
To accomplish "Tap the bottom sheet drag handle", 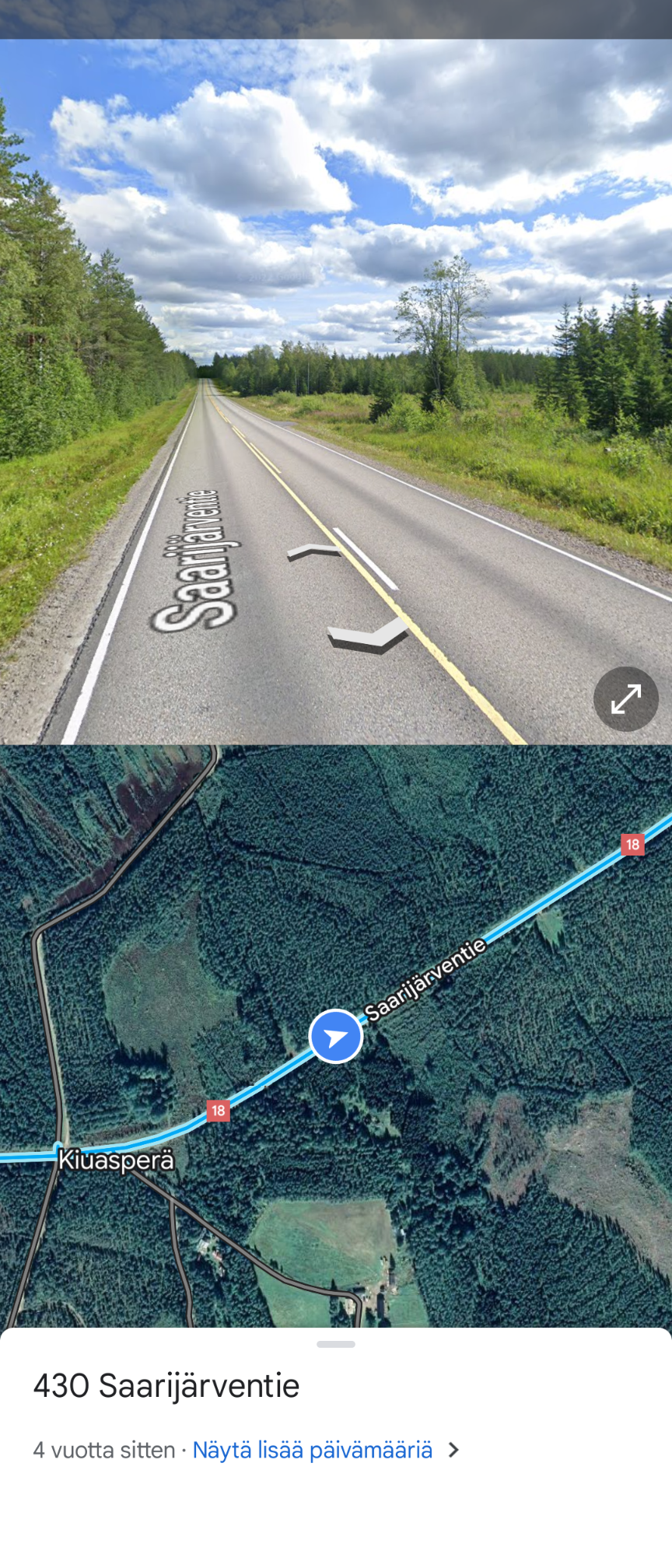I will point(336,1344).
